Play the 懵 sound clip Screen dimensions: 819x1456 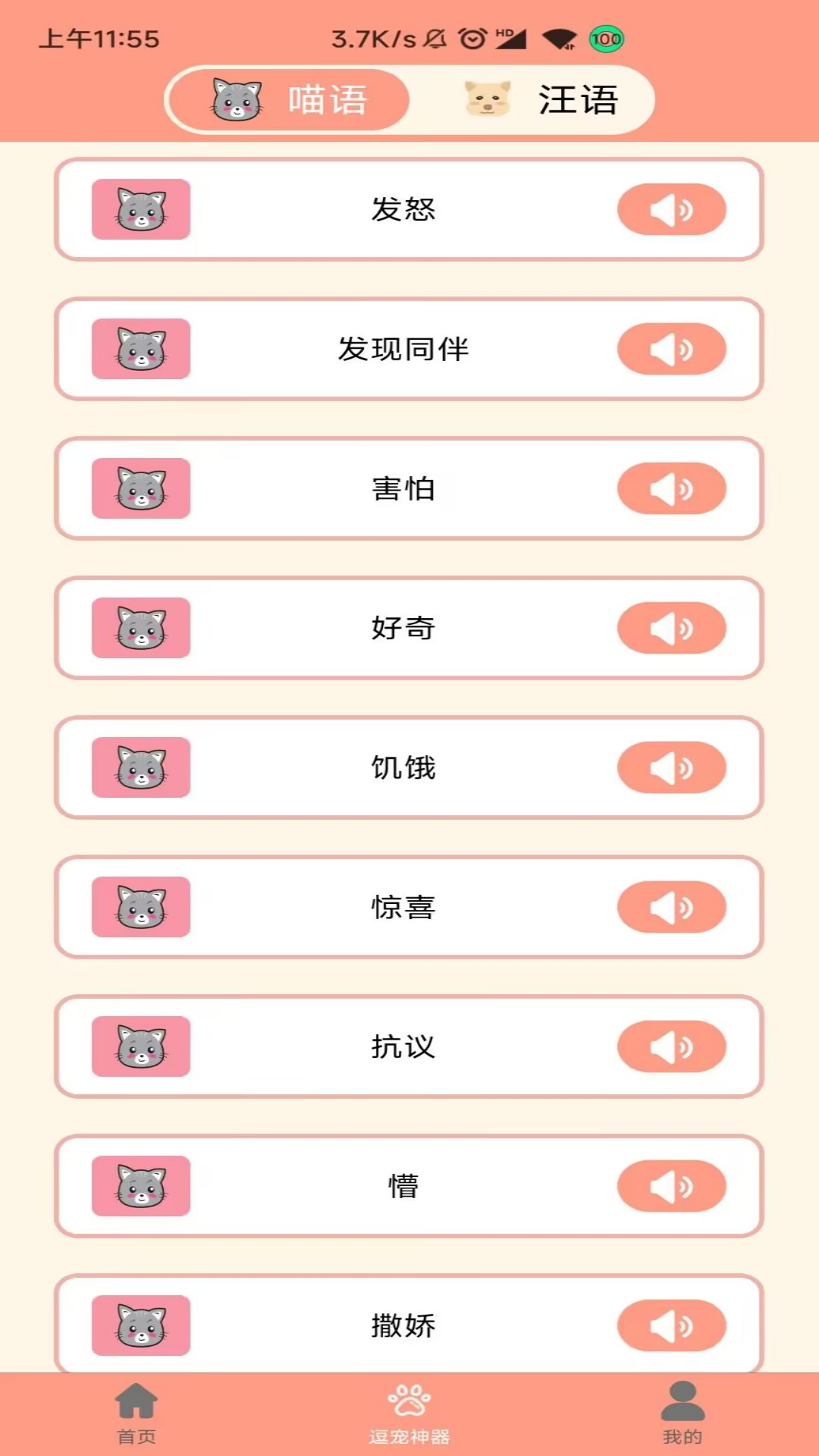[671, 1186]
